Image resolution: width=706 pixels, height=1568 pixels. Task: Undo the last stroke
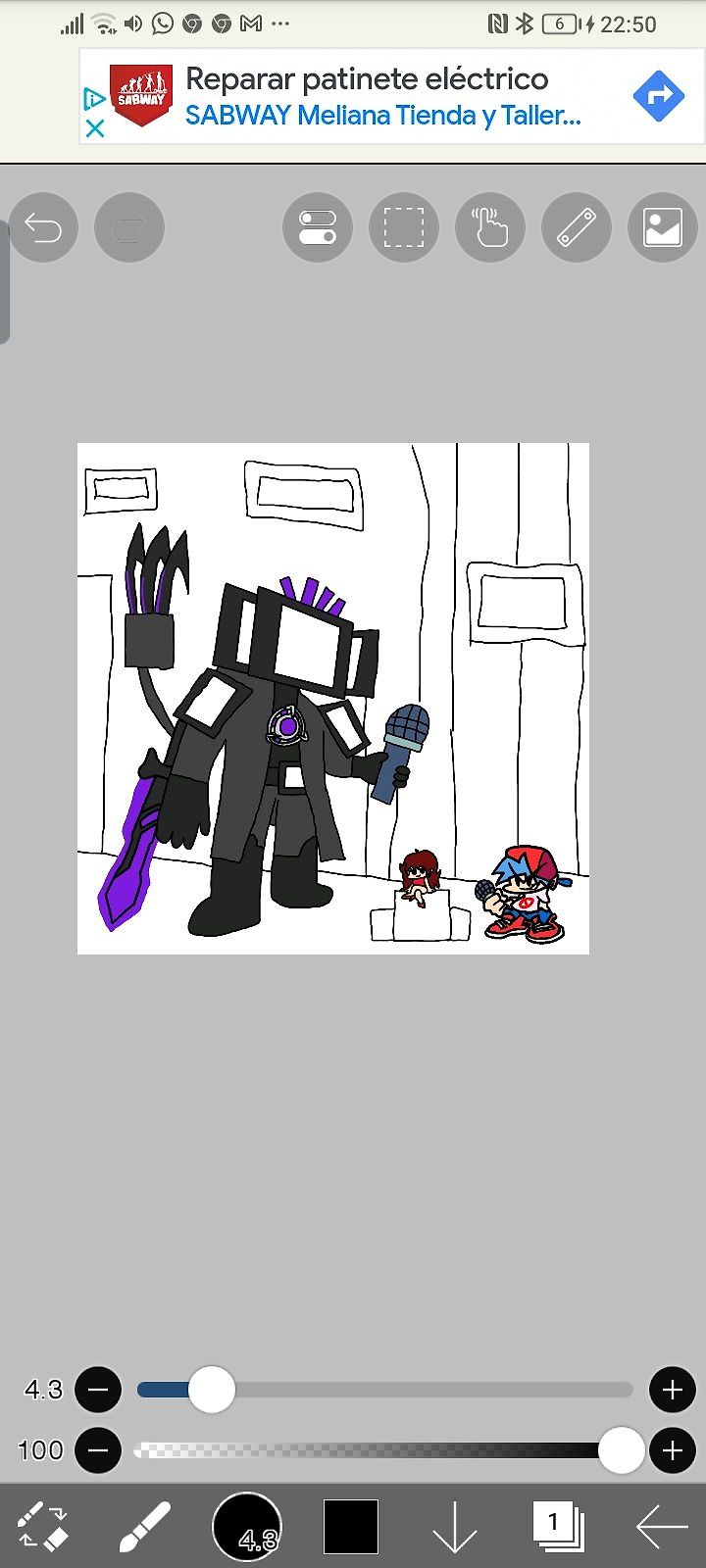(x=43, y=228)
